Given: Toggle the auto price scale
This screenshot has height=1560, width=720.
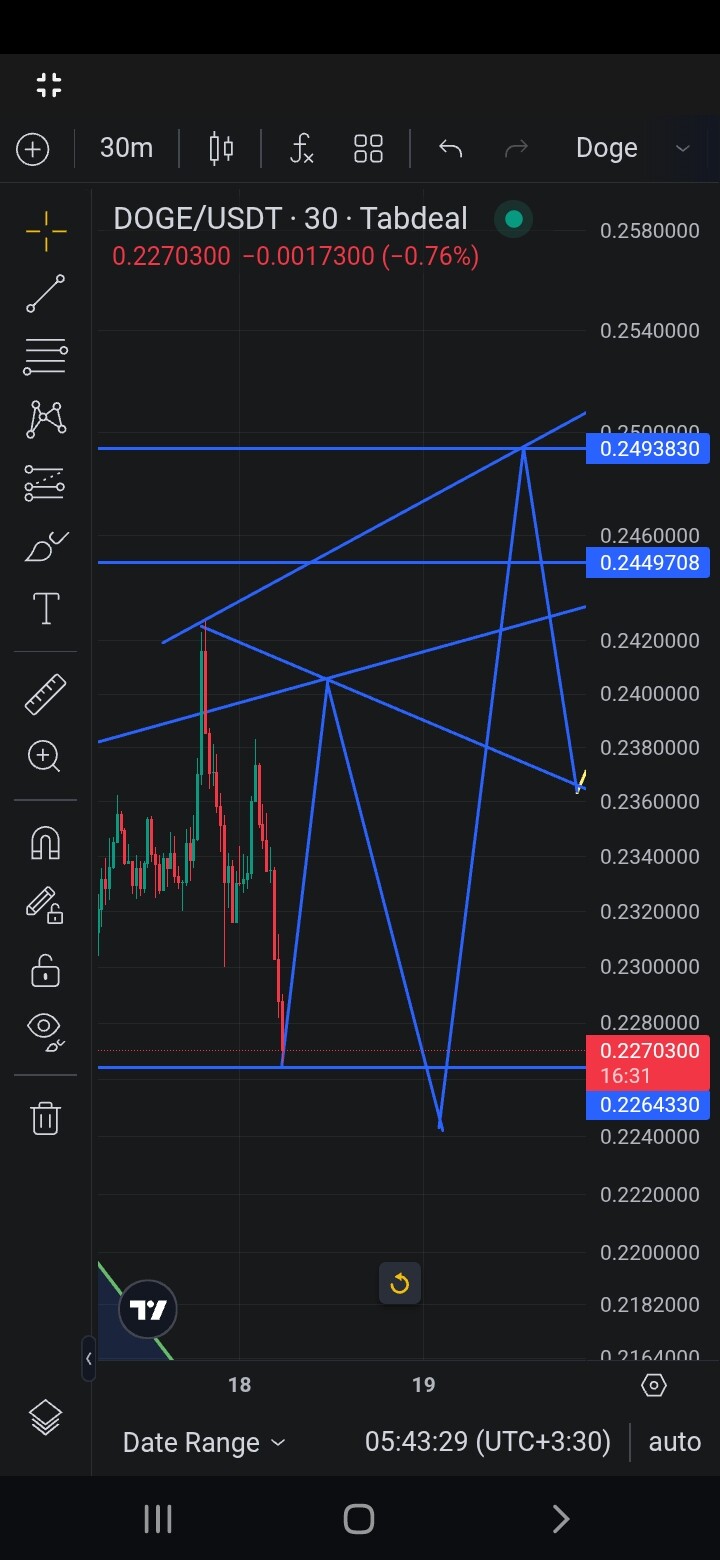Looking at the screenshot, I should tap(675, 1441).
